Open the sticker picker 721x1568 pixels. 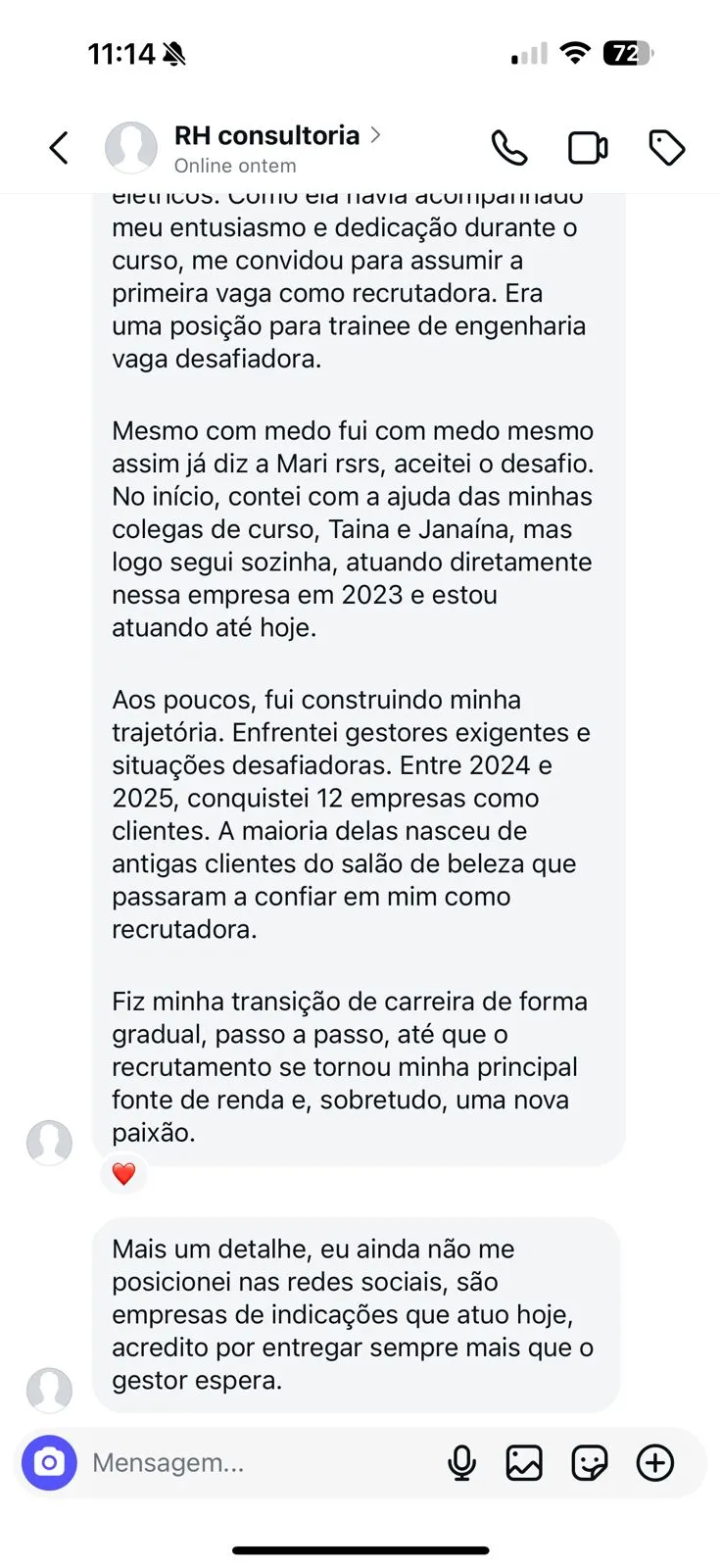(x=590, y=1463)
